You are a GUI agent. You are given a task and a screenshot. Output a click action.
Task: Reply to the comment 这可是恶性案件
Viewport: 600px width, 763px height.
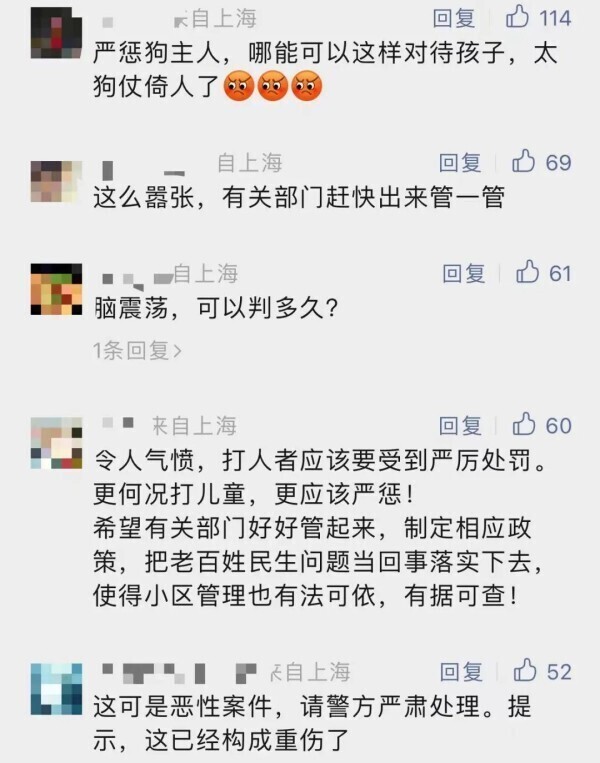[461, 672]
